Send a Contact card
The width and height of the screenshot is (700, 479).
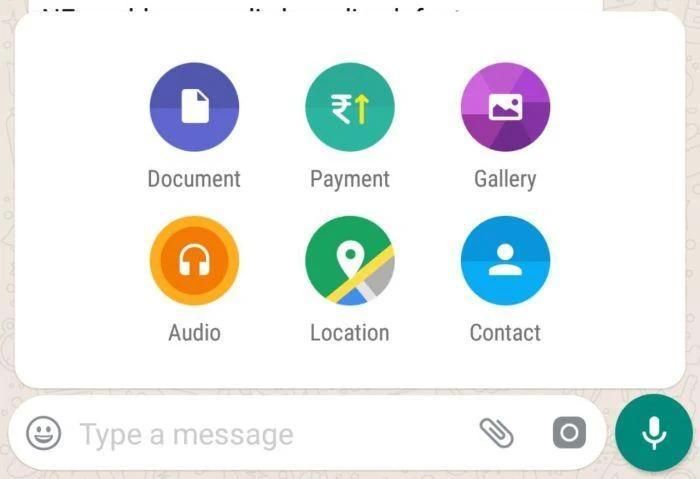(505, 261)
